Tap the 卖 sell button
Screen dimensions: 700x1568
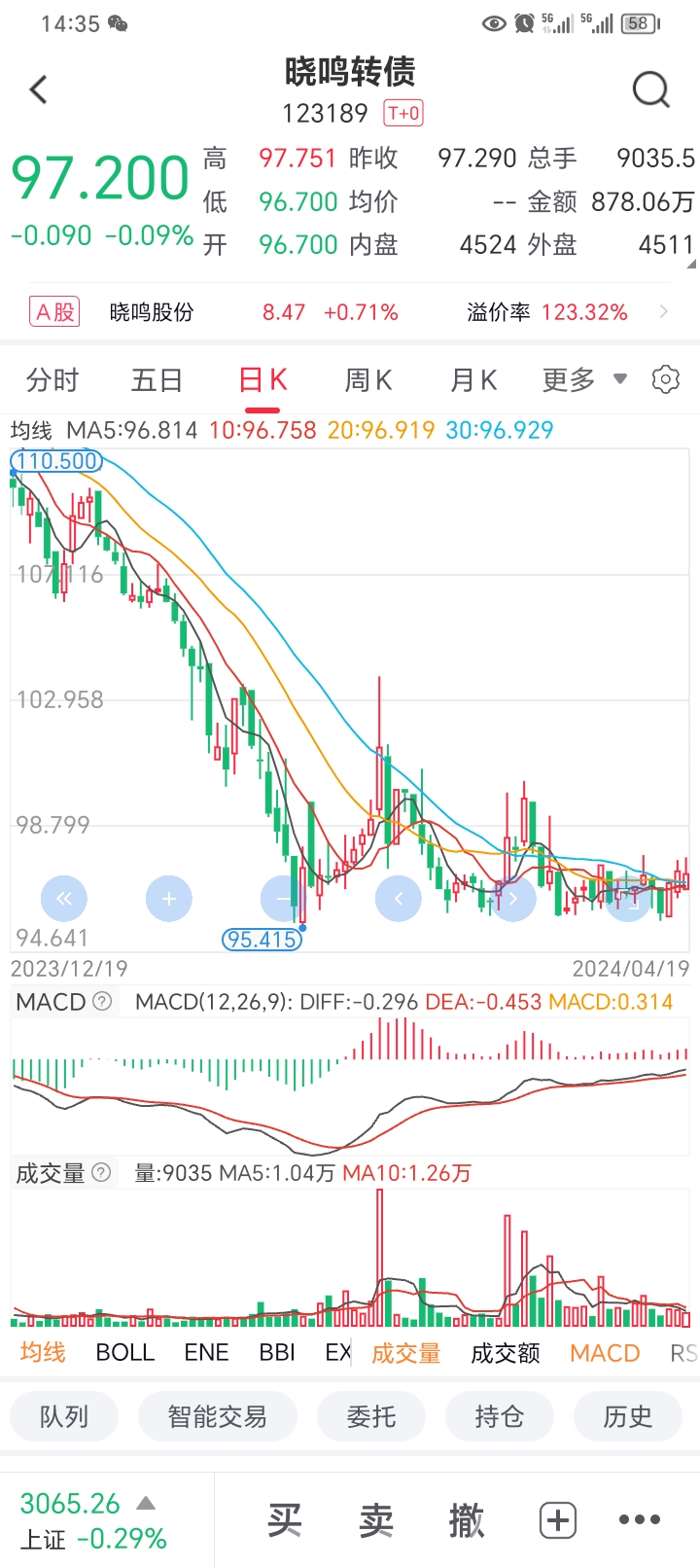point(376,1519)
